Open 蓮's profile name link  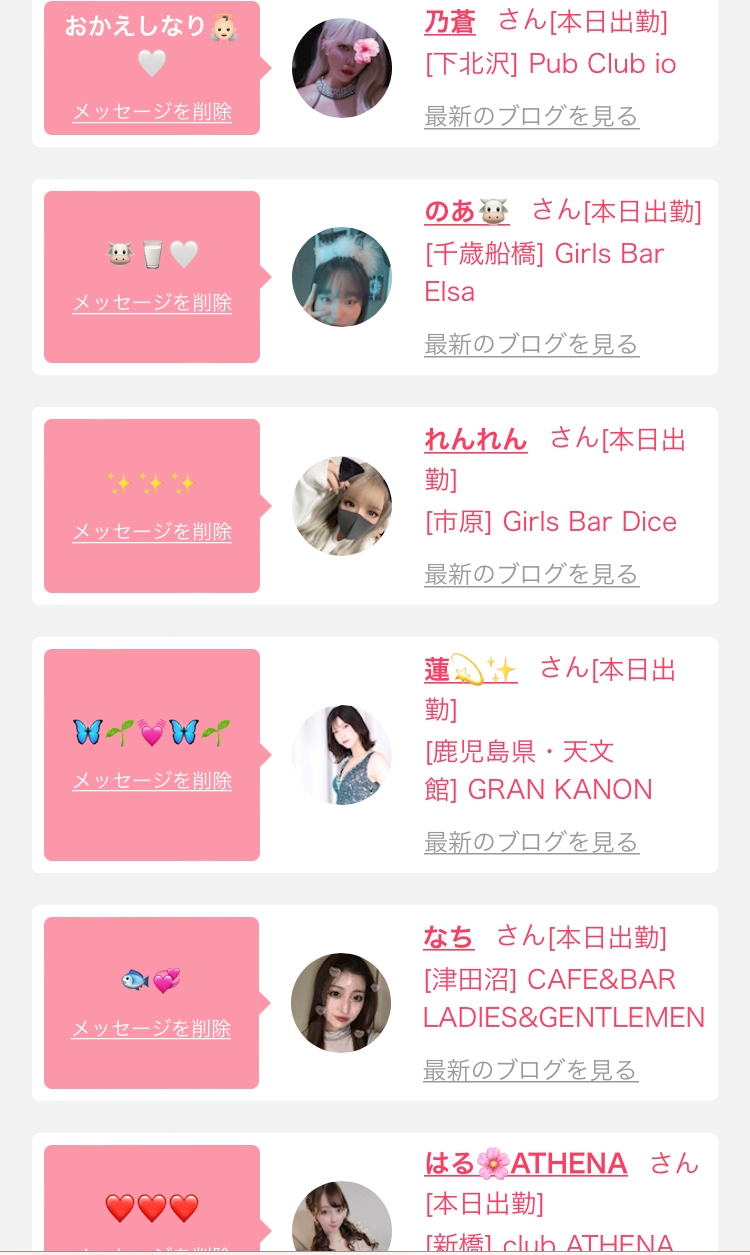470,669
